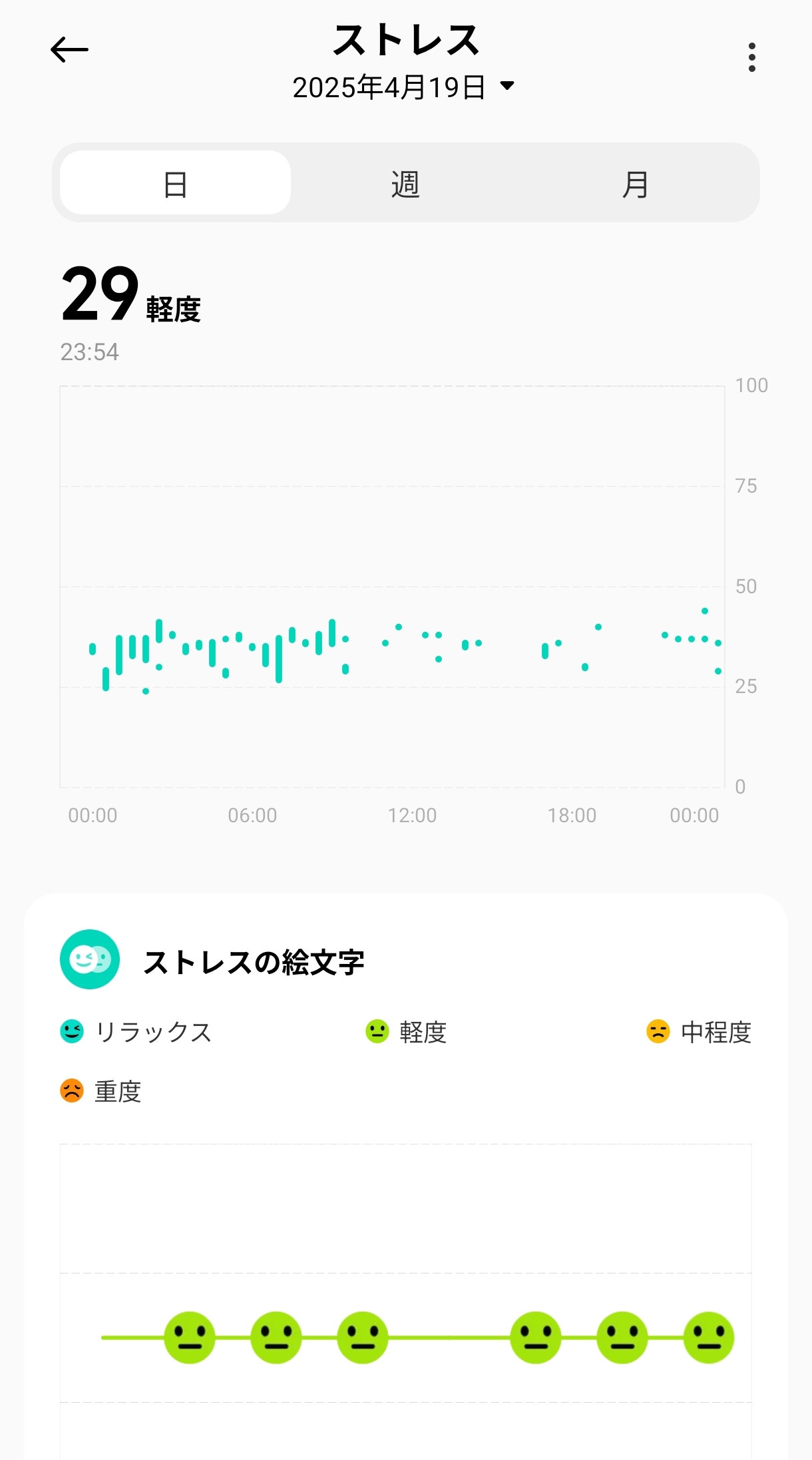Switch to the 週 (week) view
The width and height of the screenshot is (812, 1460).
click(x=405, y=182)
